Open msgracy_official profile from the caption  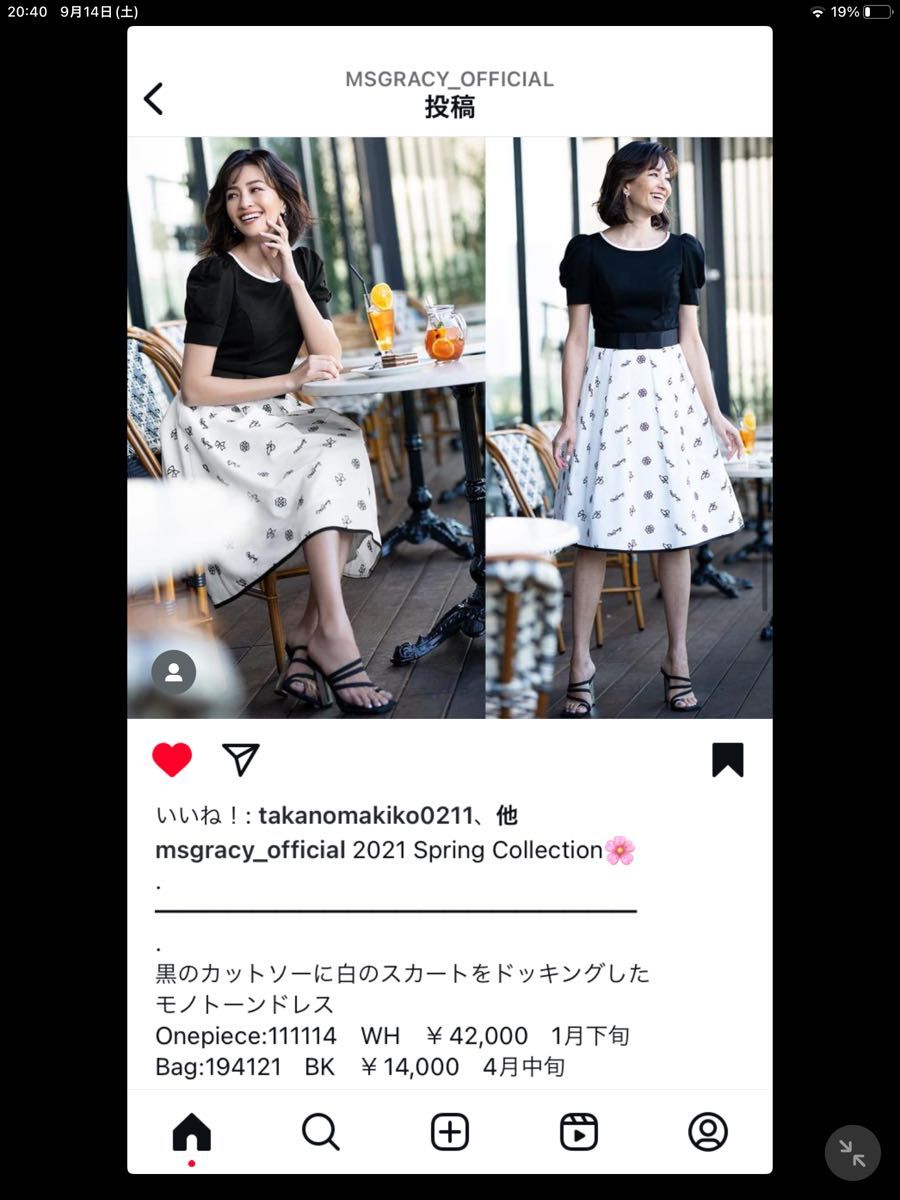click(250, 850)
